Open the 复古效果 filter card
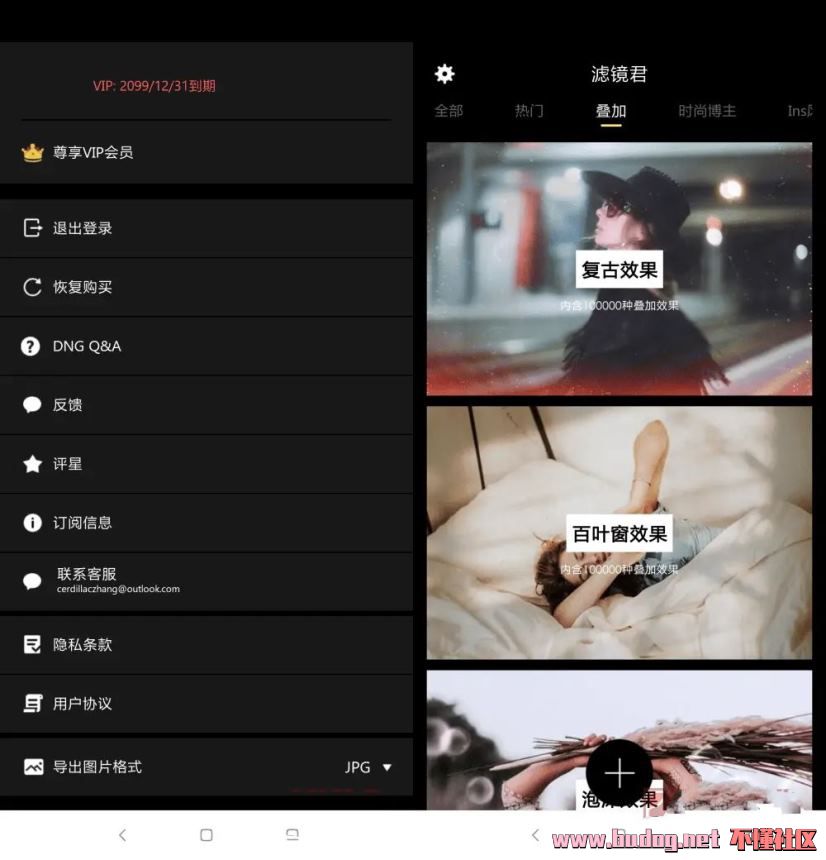The width and height of the screenshot is (826, 860). (x=619, y=269)
